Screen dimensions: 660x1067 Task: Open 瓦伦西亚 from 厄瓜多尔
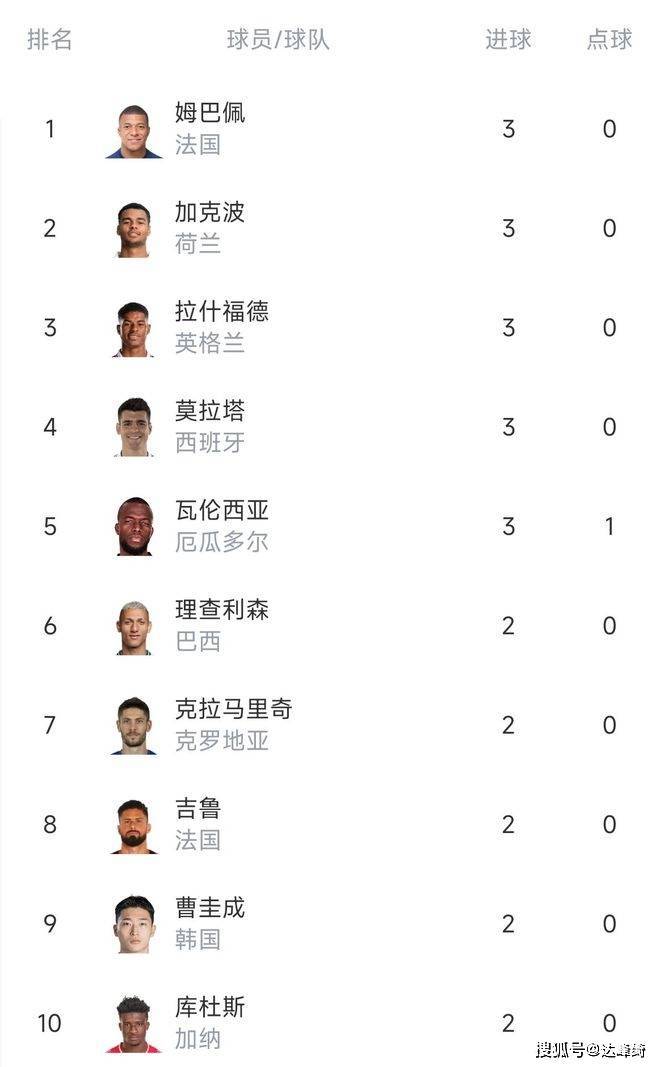(330, 526)
